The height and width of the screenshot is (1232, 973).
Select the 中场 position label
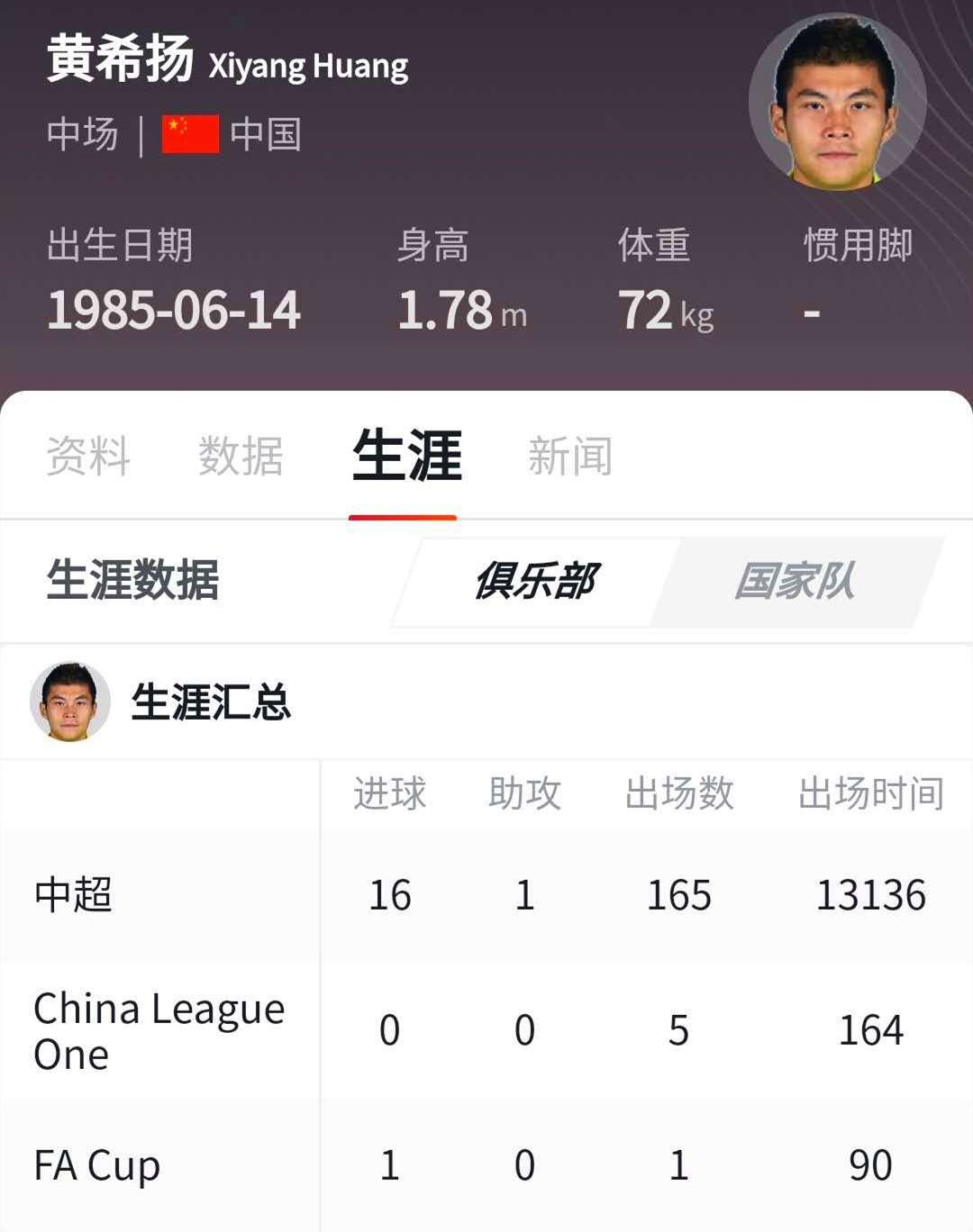pyautogui.click(x=82, y=133)
